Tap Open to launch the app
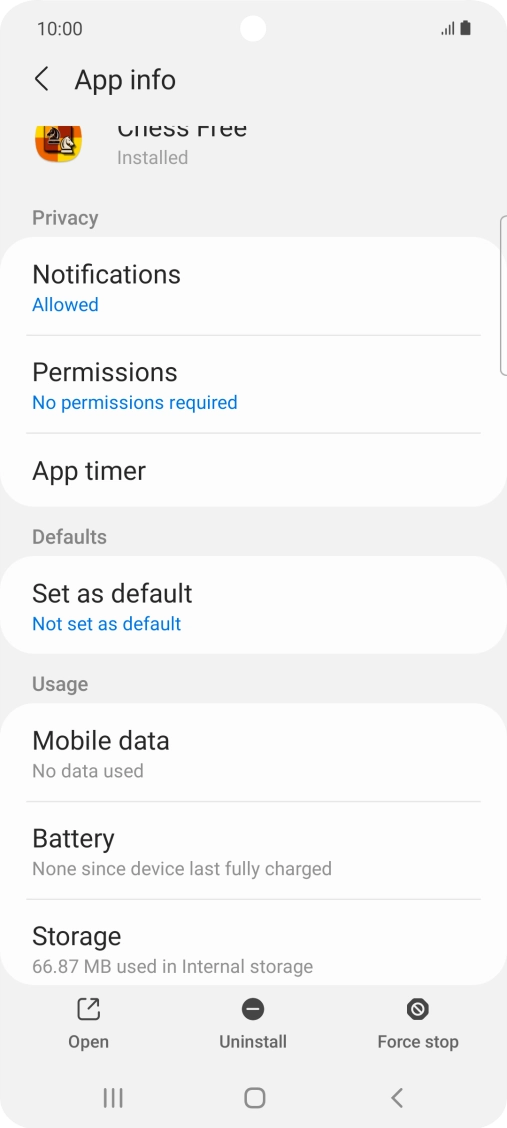507x1128 pixels. pyautogui.click(x=88, y=1024)
